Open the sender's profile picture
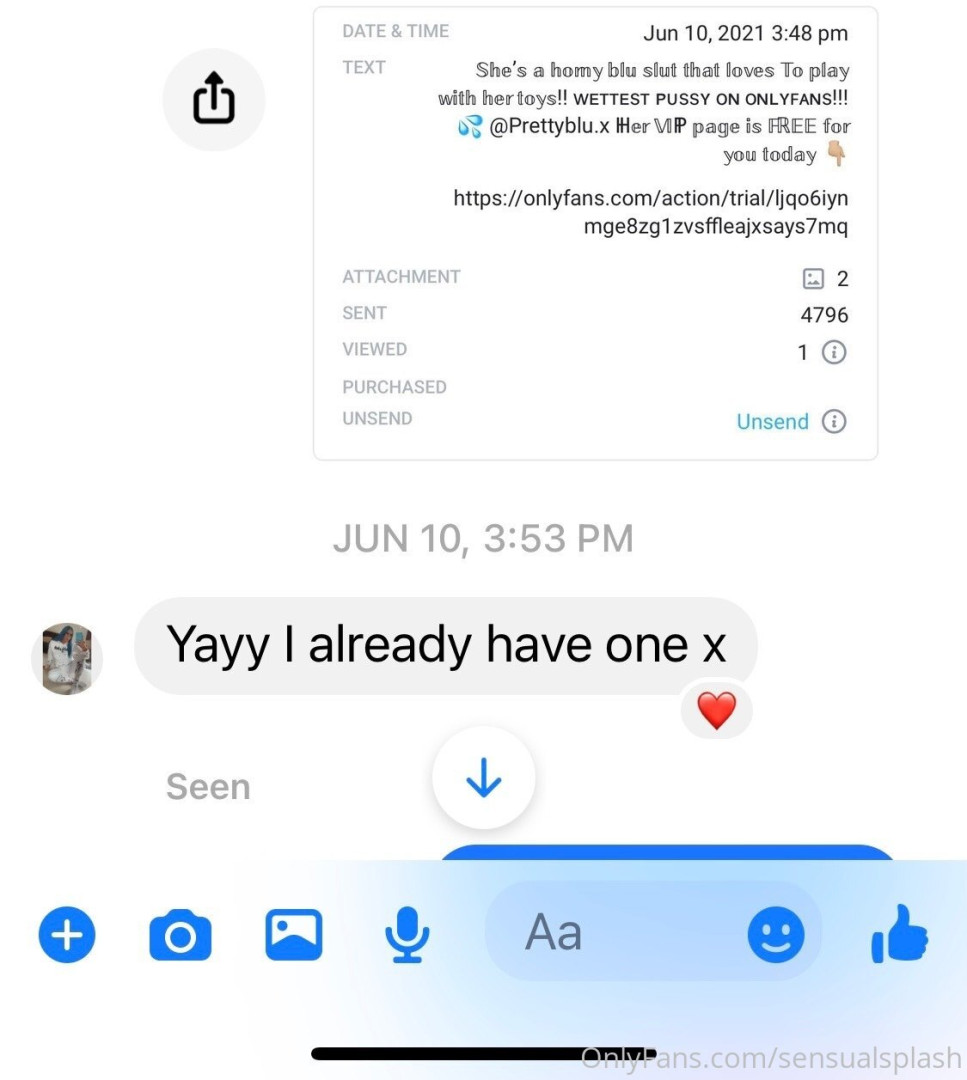 point(67,659)
